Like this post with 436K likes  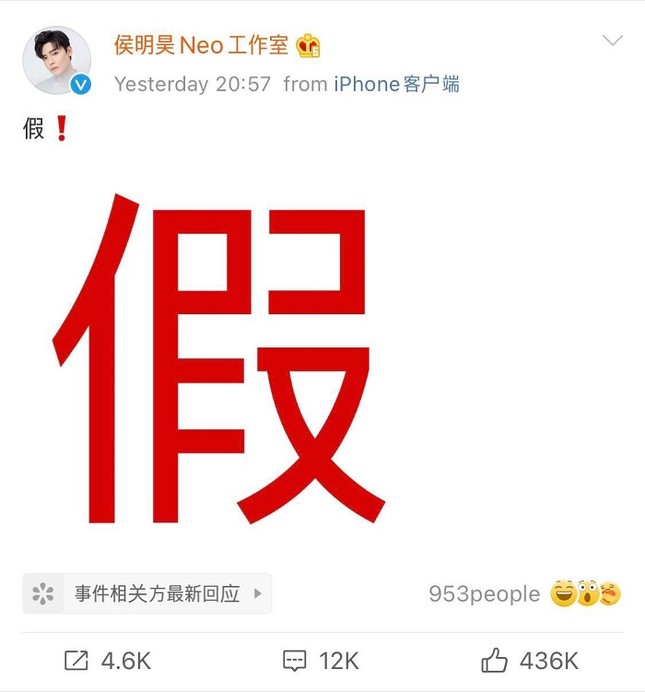(x=529, y=660)
